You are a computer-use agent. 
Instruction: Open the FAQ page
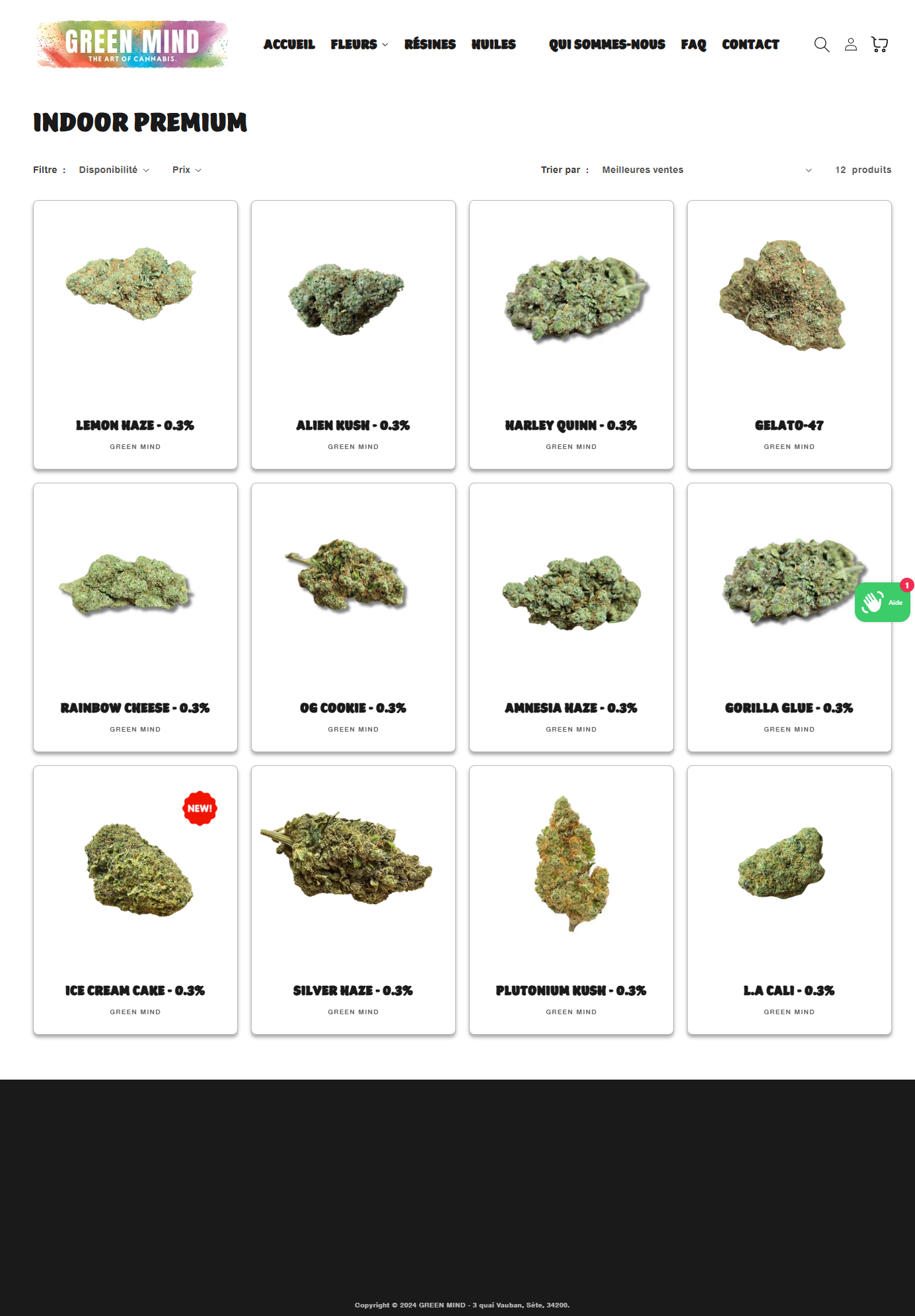coord(693,44)
